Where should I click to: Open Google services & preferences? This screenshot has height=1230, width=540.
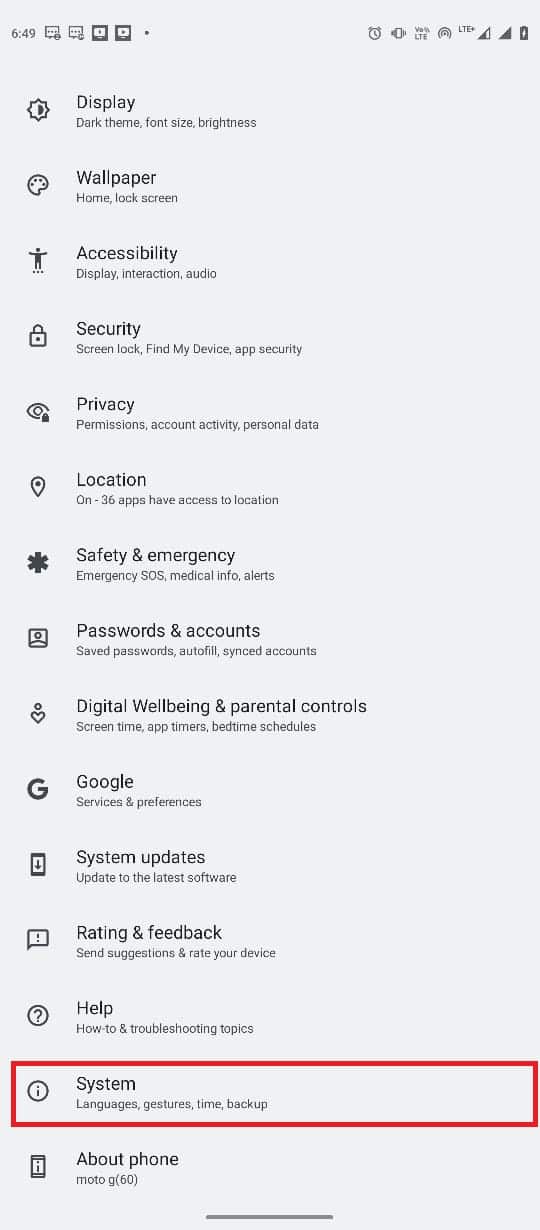pos(270,790)
